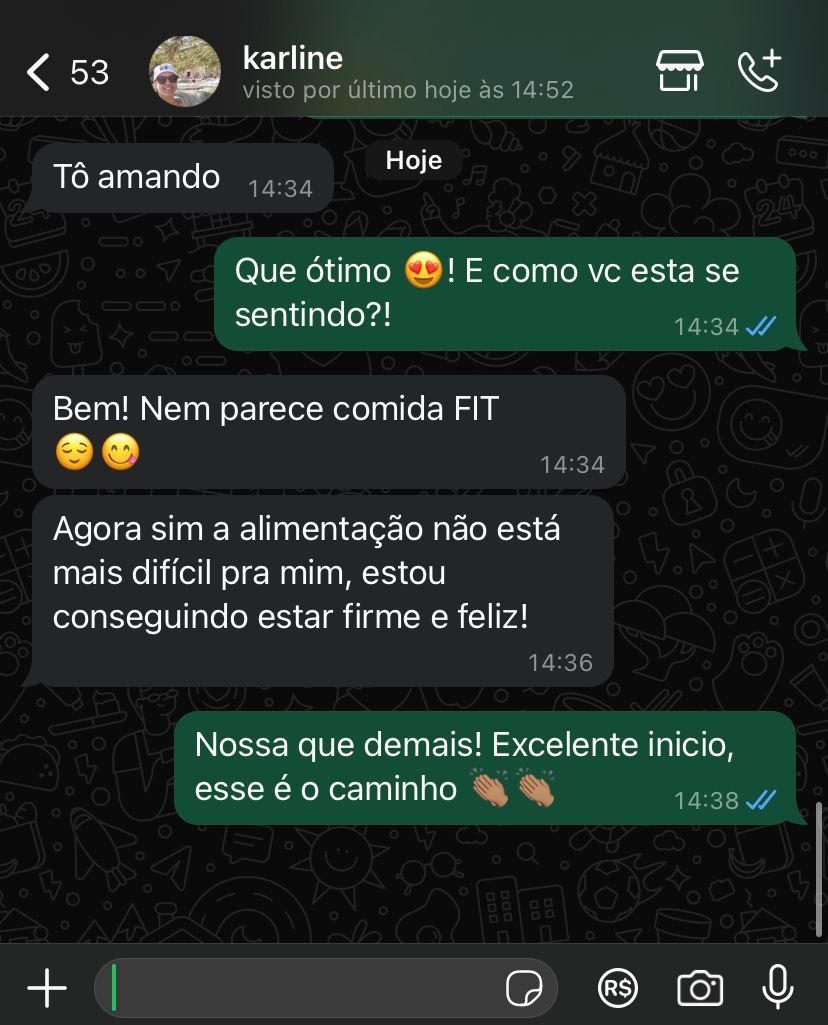Tap the 'Hoje' date divider
828x1025 pixels.
coord(413,160)
